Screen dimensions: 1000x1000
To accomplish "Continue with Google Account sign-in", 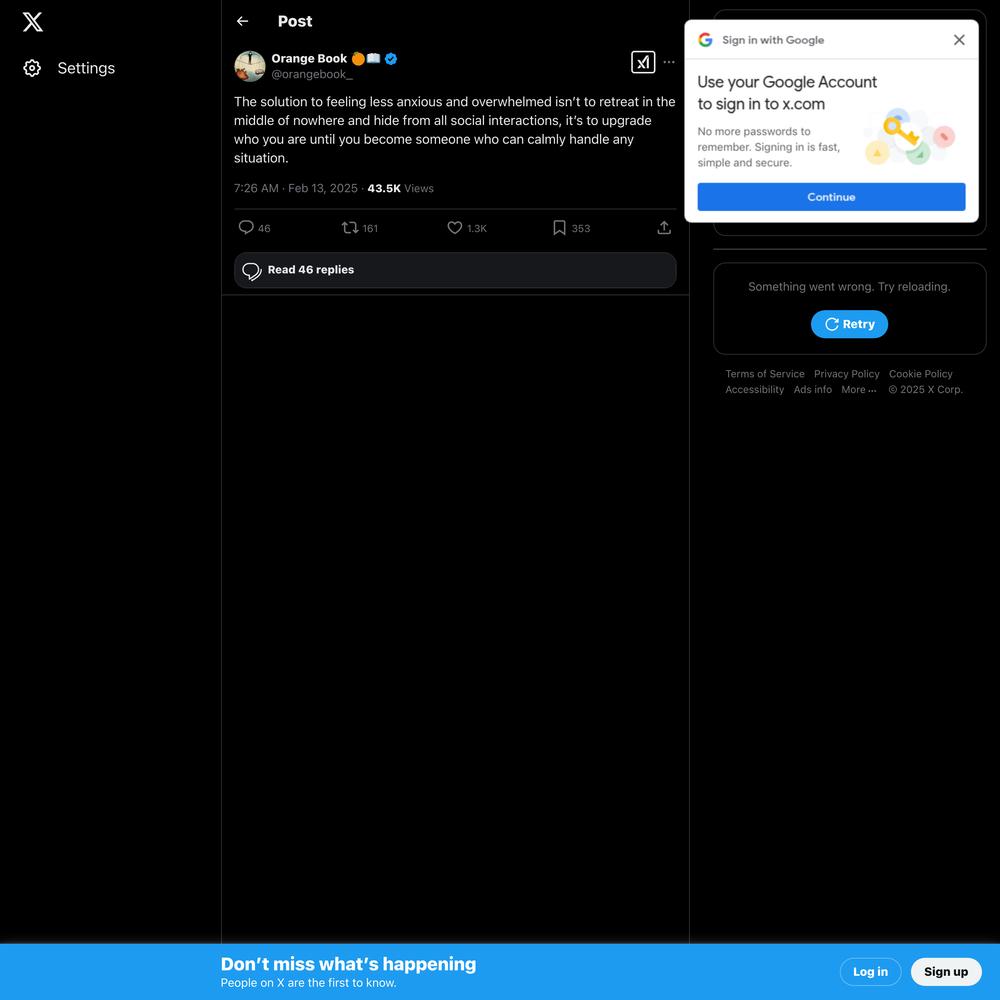I will [x=831, y=197].
